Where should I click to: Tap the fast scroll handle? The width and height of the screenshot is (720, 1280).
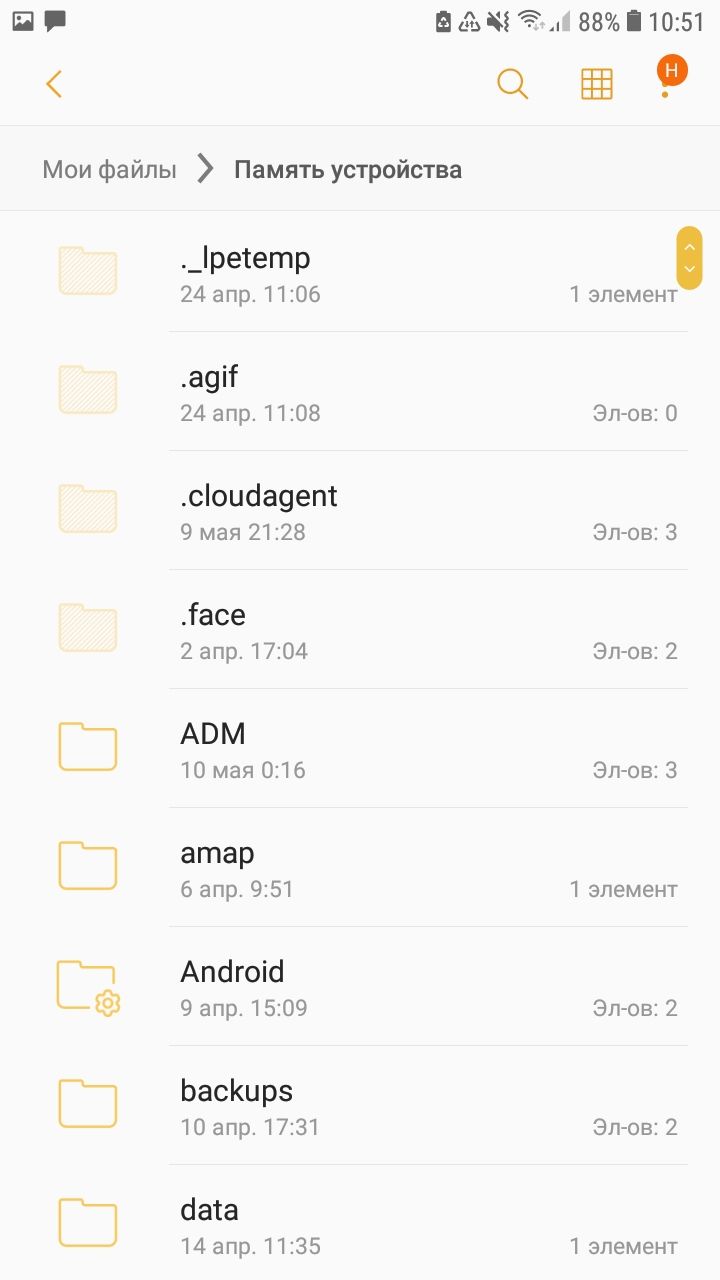tap(689, 255)
